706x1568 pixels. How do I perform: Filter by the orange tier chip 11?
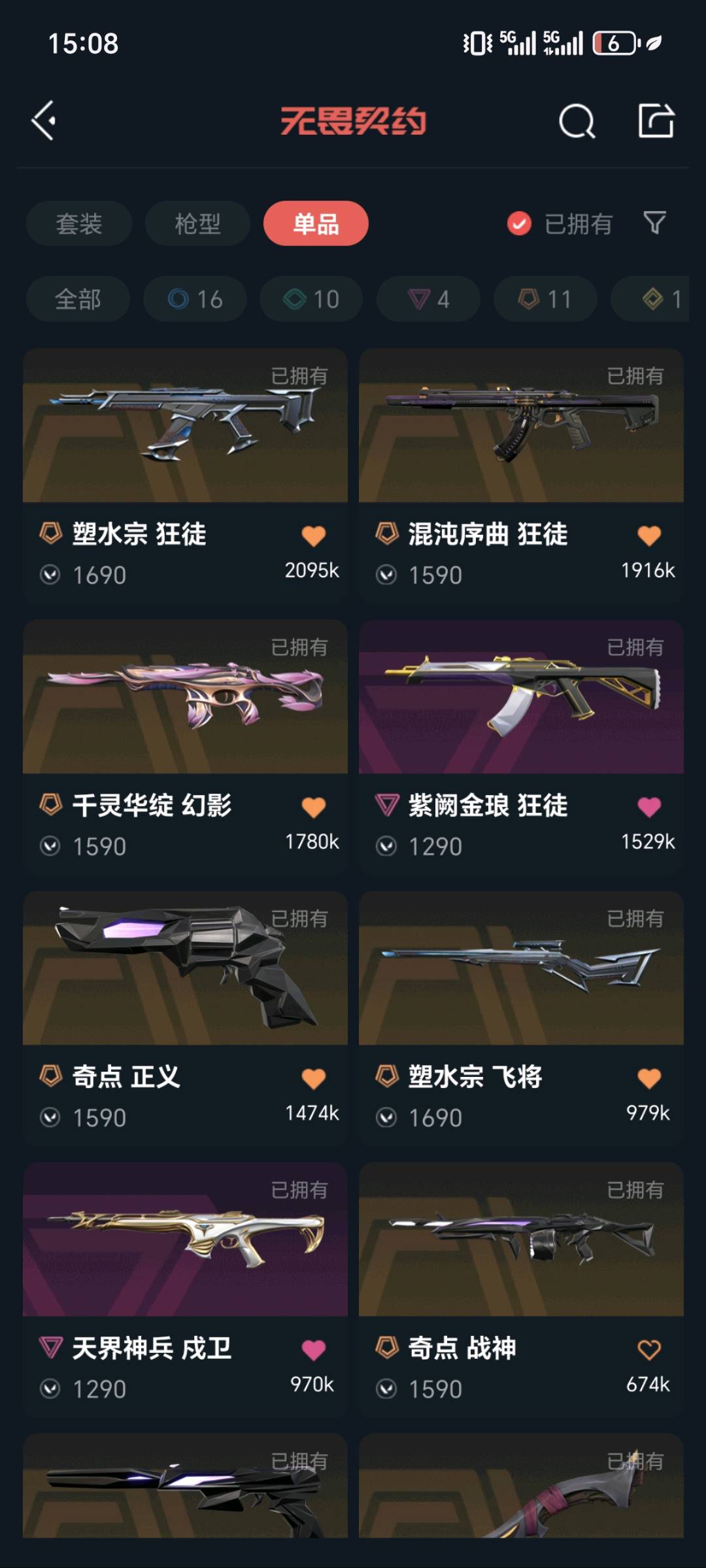tap(545, 299)
